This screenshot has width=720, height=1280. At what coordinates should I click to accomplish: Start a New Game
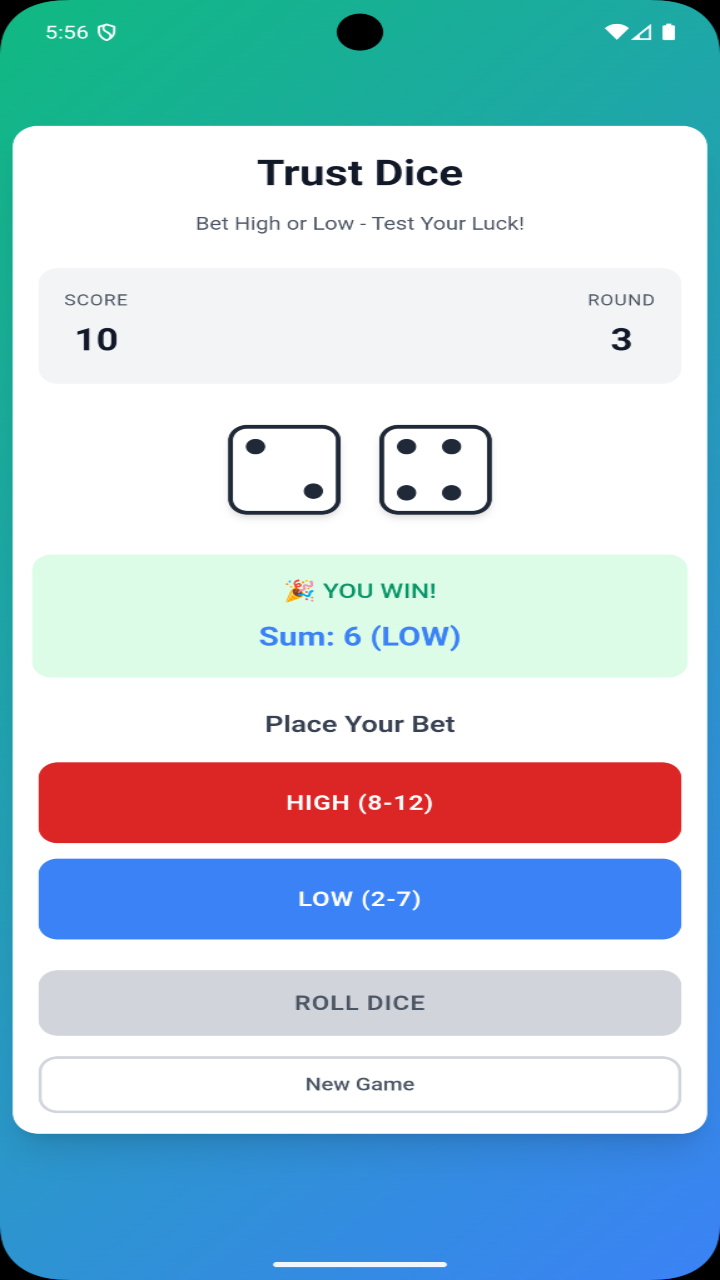tap(360, 1084)
